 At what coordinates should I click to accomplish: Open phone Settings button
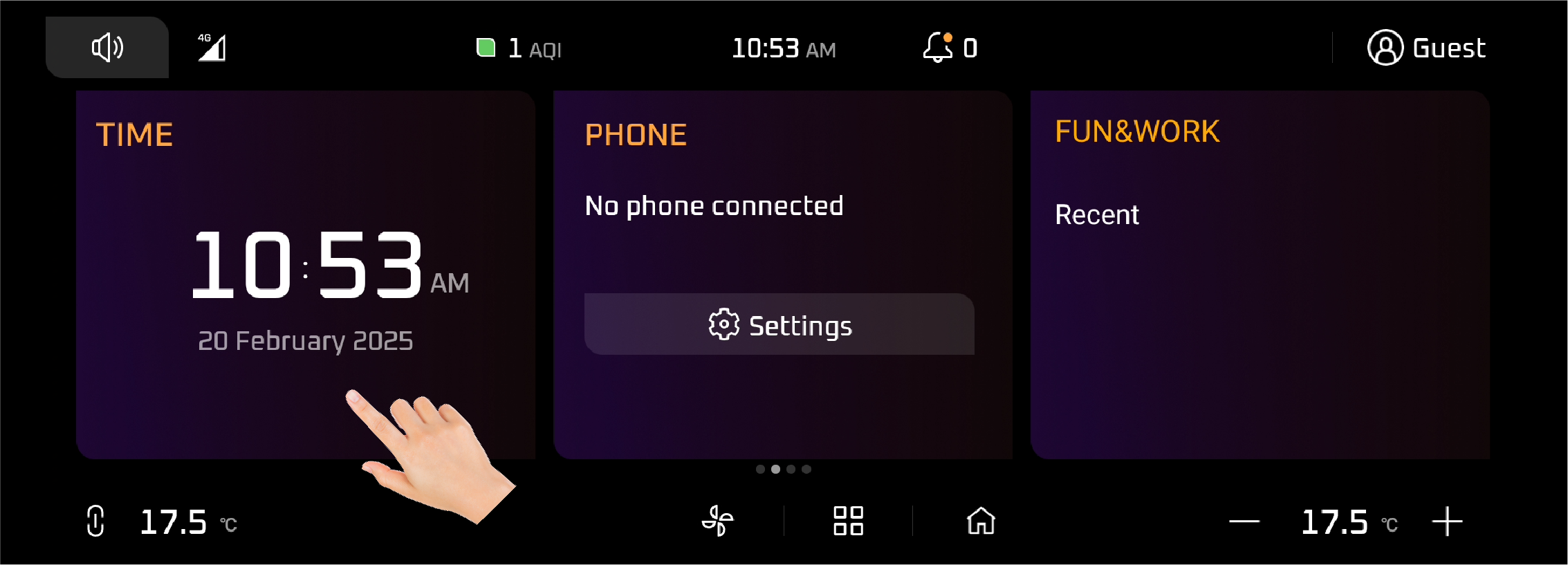tap(780, 324)
